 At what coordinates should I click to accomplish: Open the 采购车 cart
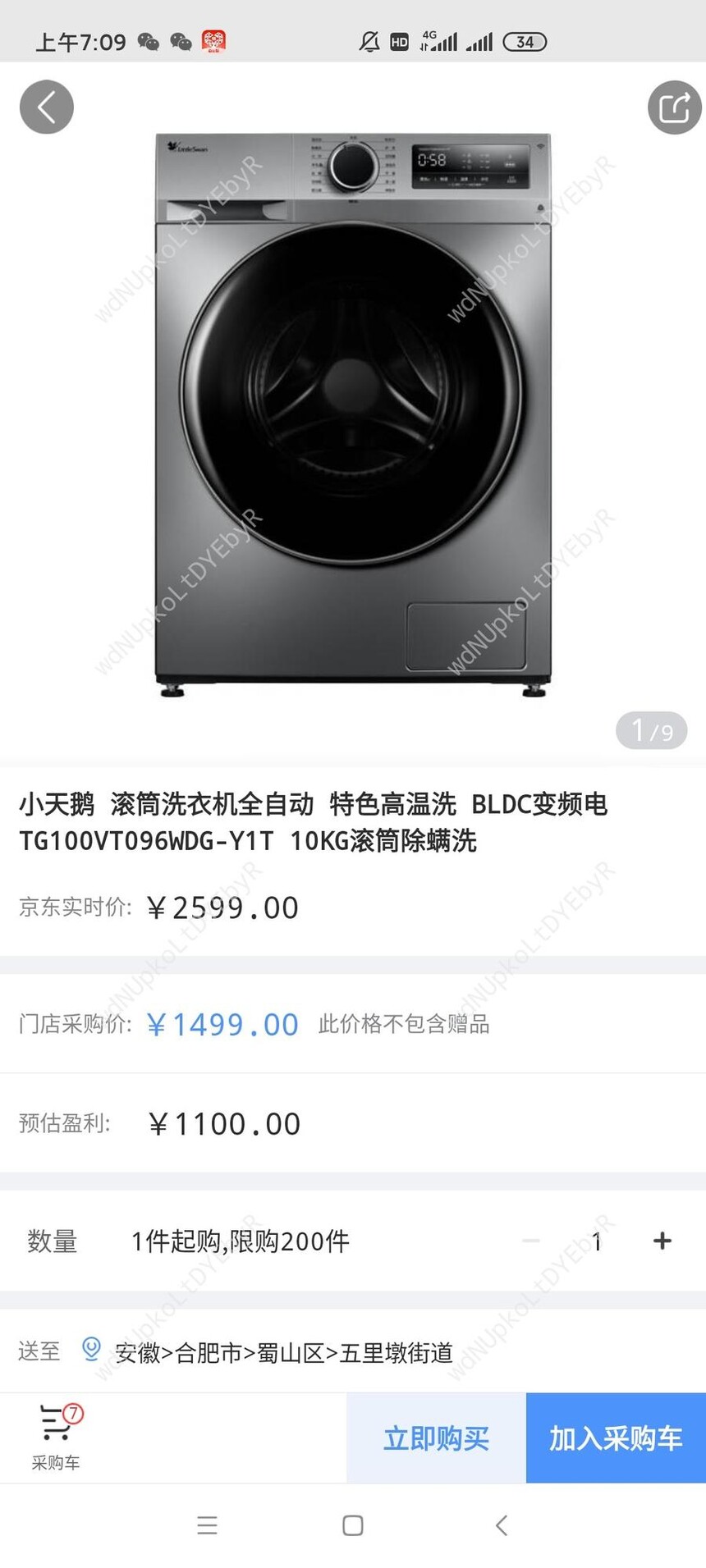coord(56,1438)
